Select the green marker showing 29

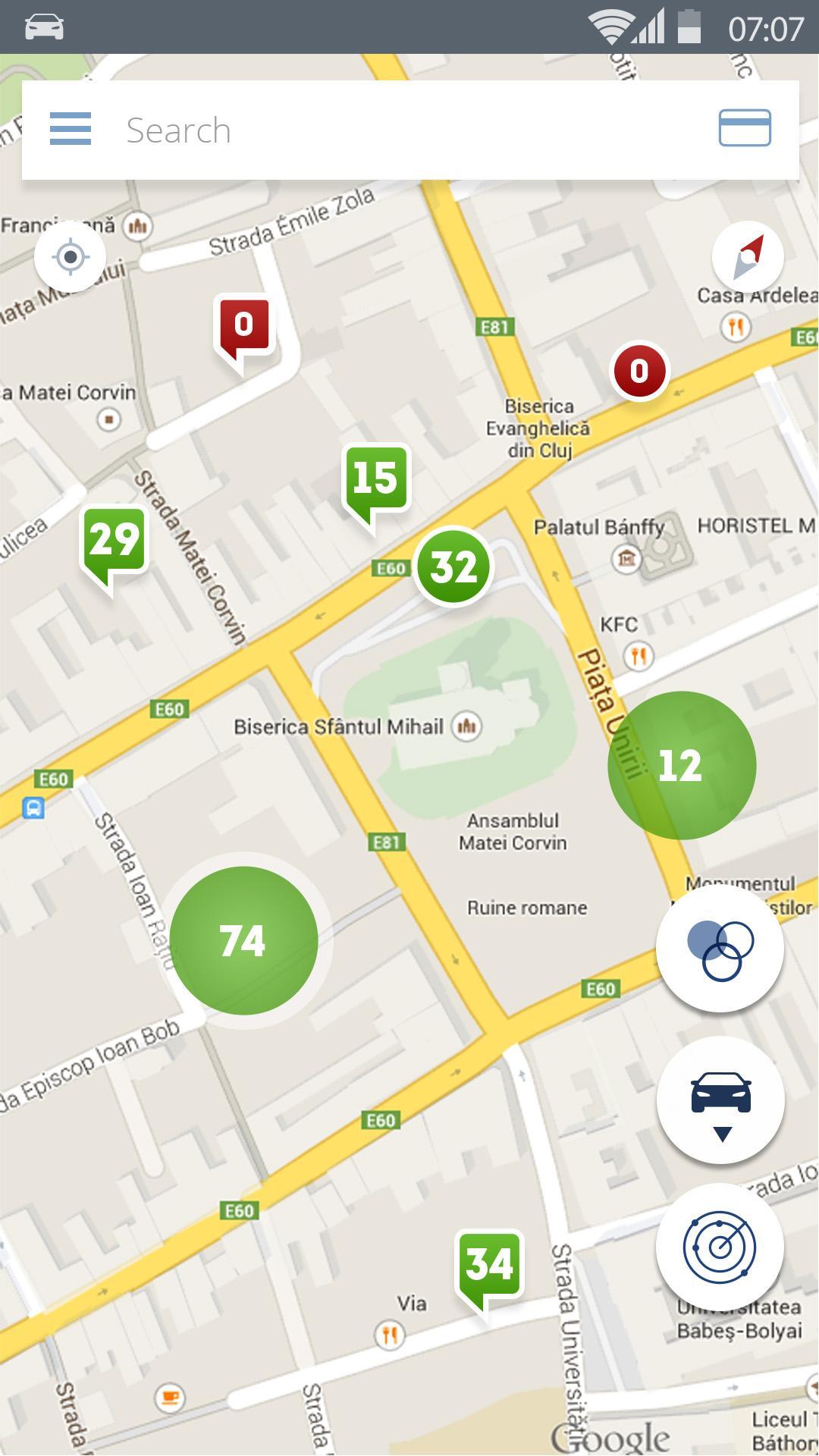[x=115, y=540]
